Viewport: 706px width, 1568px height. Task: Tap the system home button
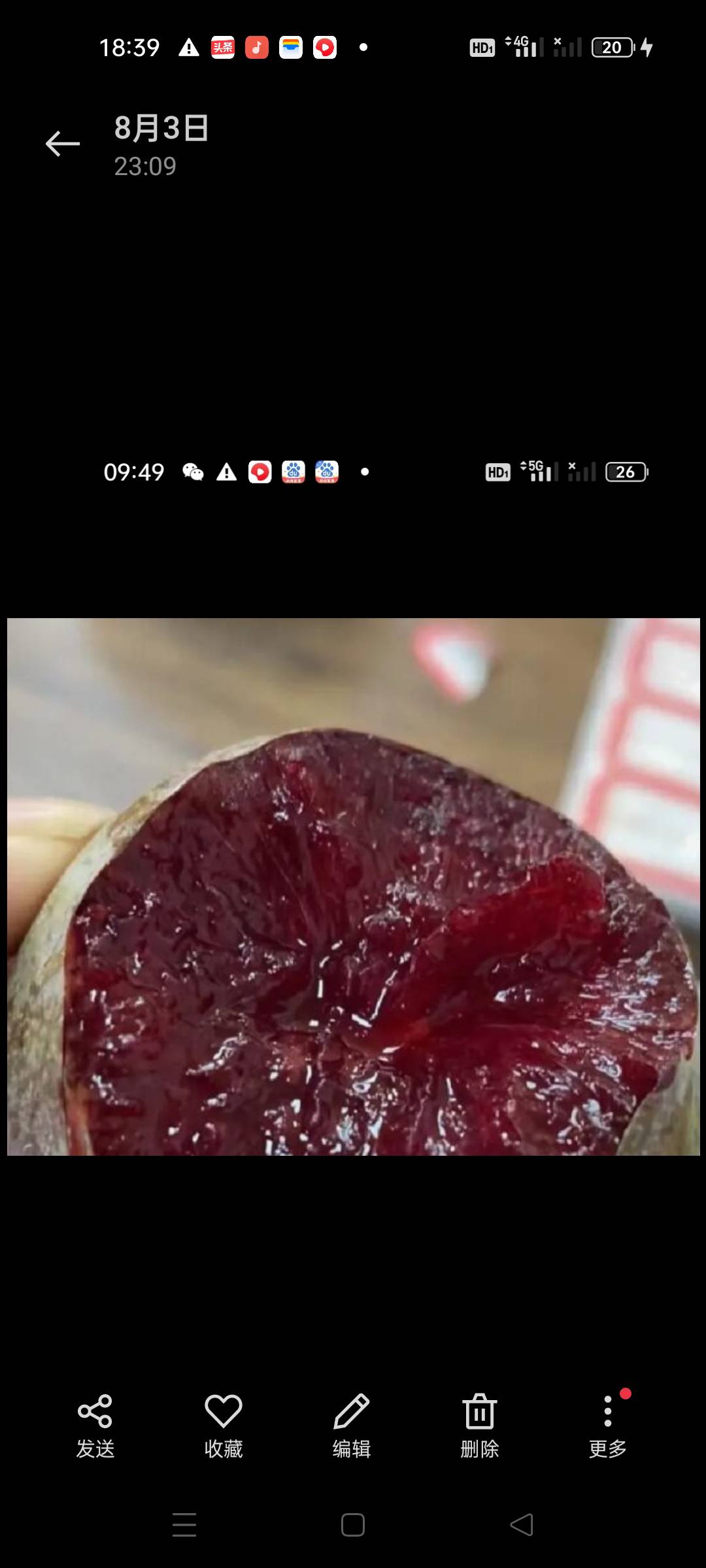point(353,1525)
